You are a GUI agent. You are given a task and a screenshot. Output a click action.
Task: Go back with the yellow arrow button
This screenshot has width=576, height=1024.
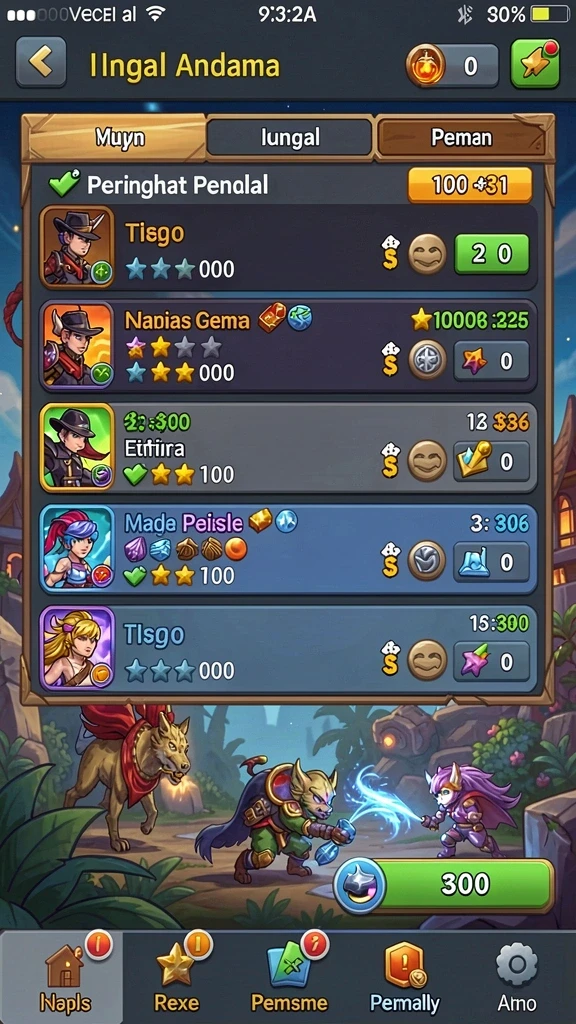click(x=41, y=63)
